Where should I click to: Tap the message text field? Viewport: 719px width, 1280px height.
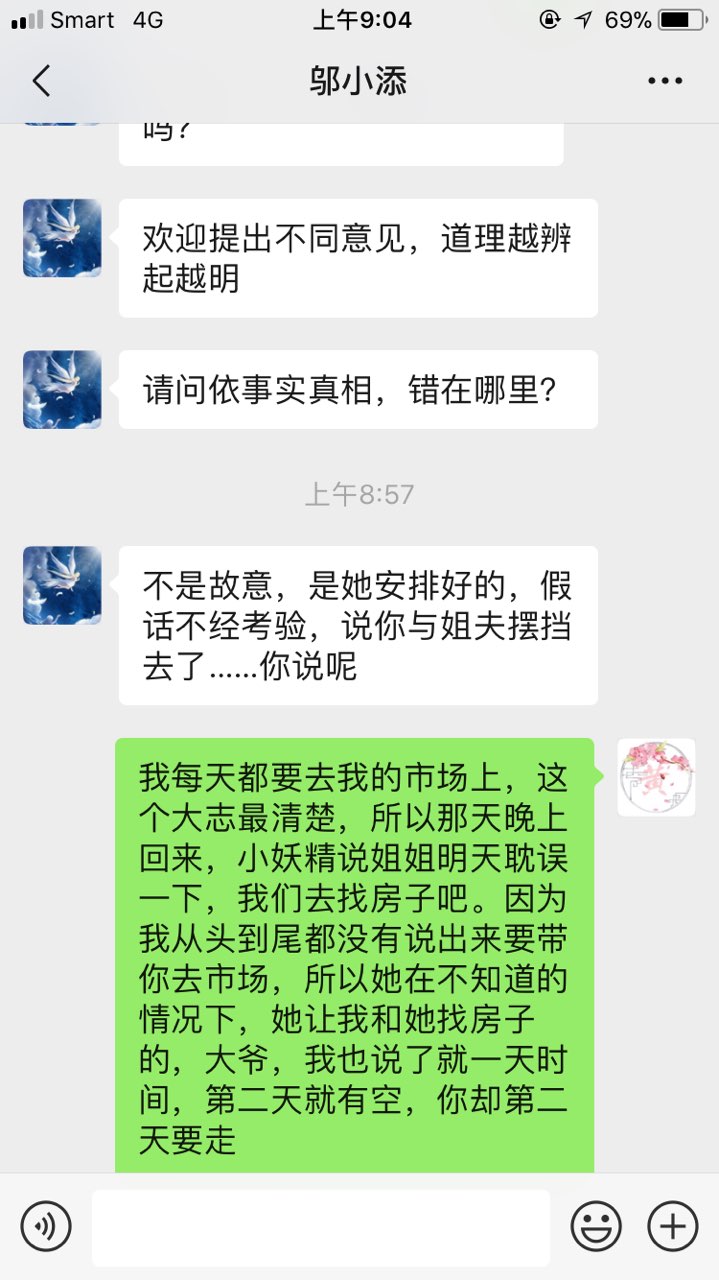[x=320, y=1227]
